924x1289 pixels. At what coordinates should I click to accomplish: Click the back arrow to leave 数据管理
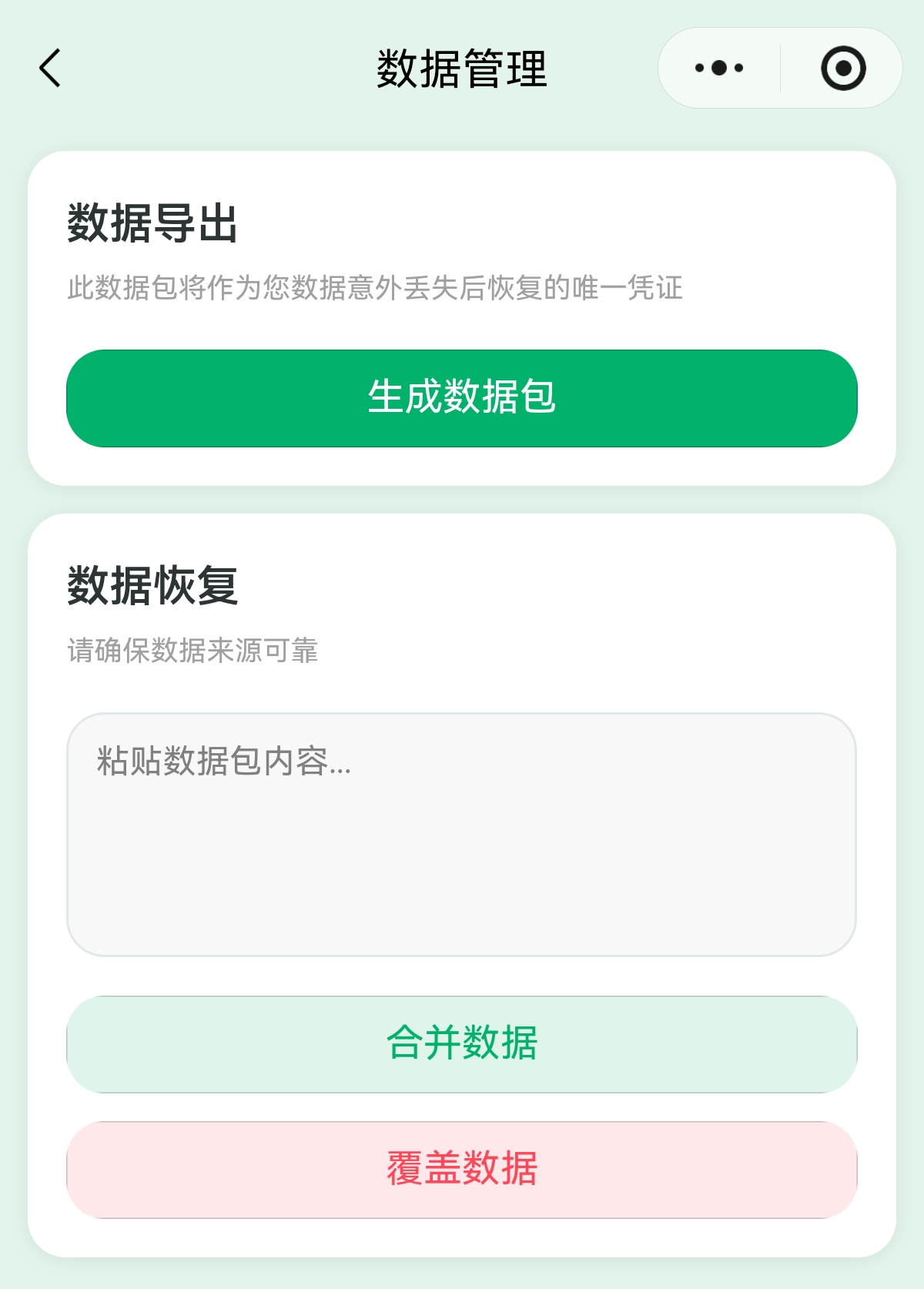pos(49,68)
